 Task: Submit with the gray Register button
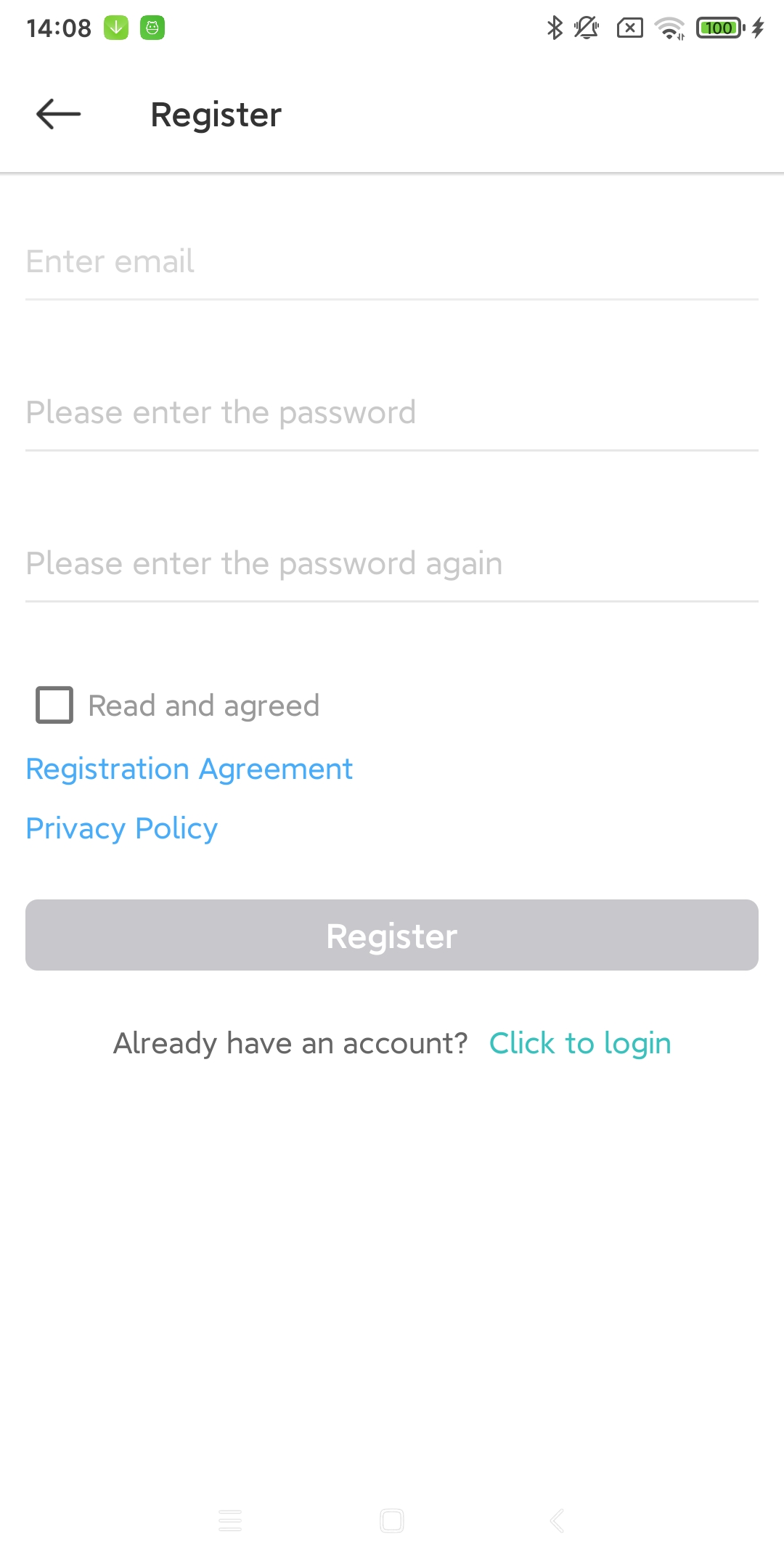[392, 935]
